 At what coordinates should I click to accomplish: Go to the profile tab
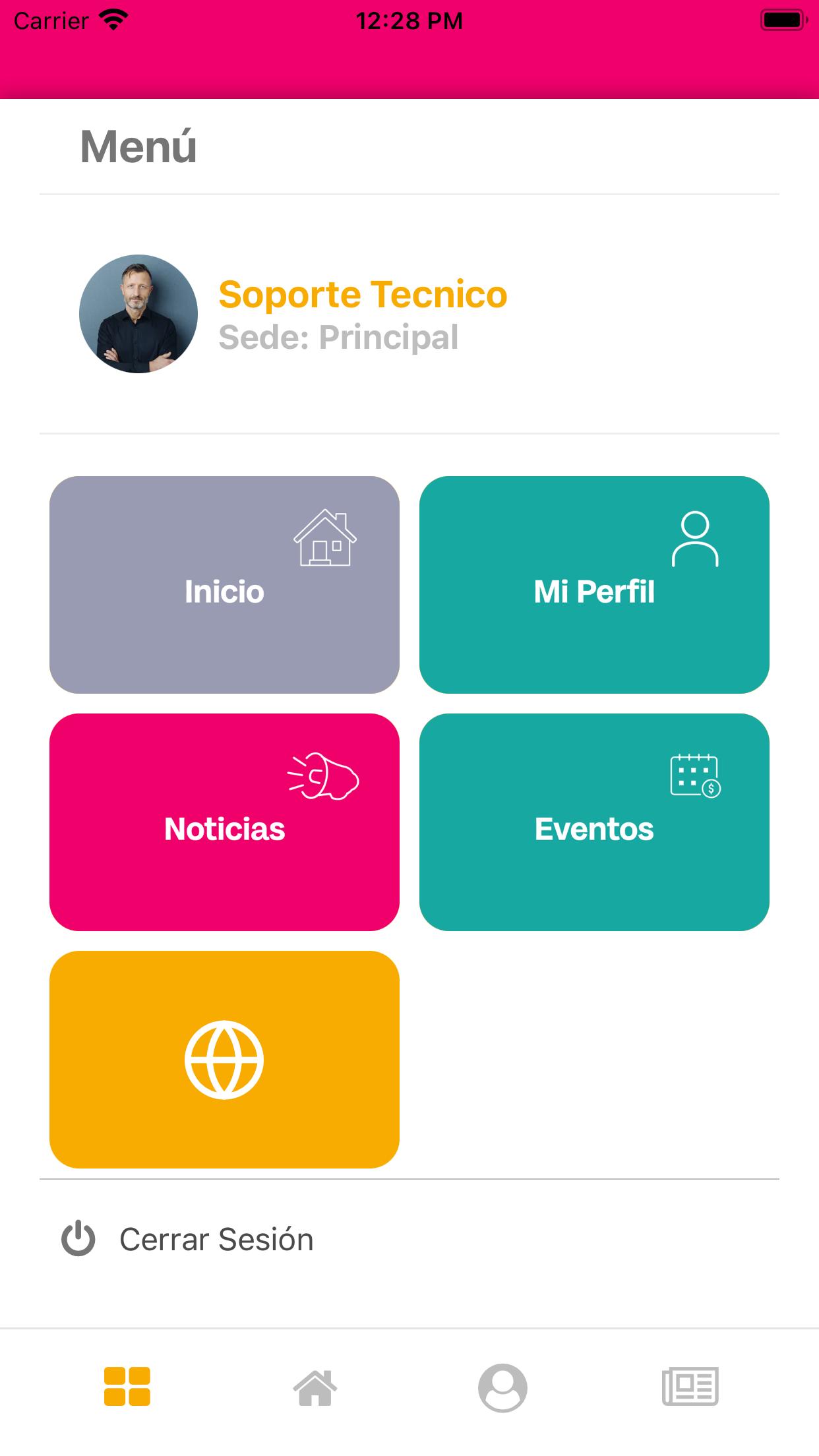click(502, 1387)
